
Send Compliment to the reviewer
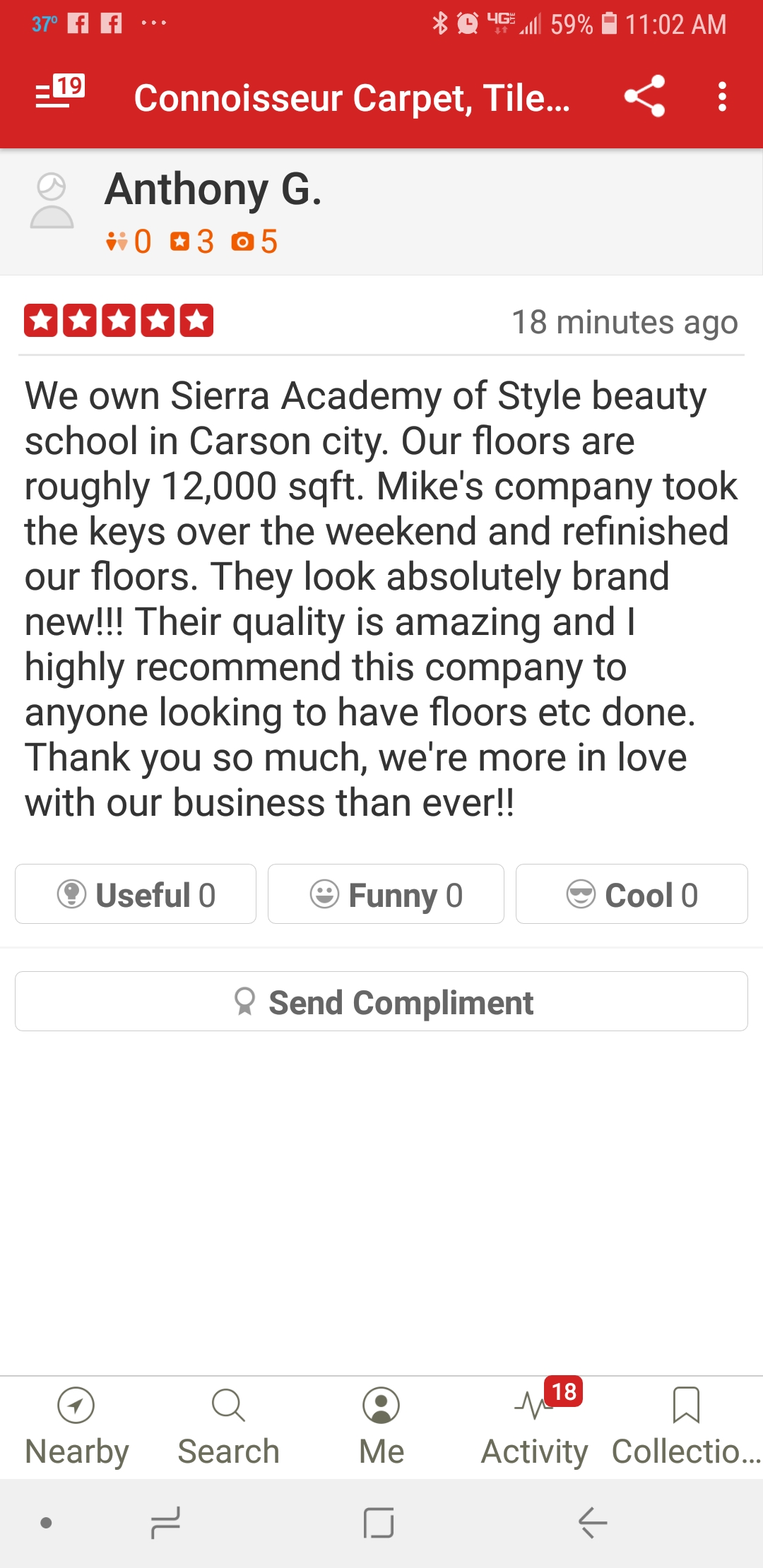[381, 1002]
